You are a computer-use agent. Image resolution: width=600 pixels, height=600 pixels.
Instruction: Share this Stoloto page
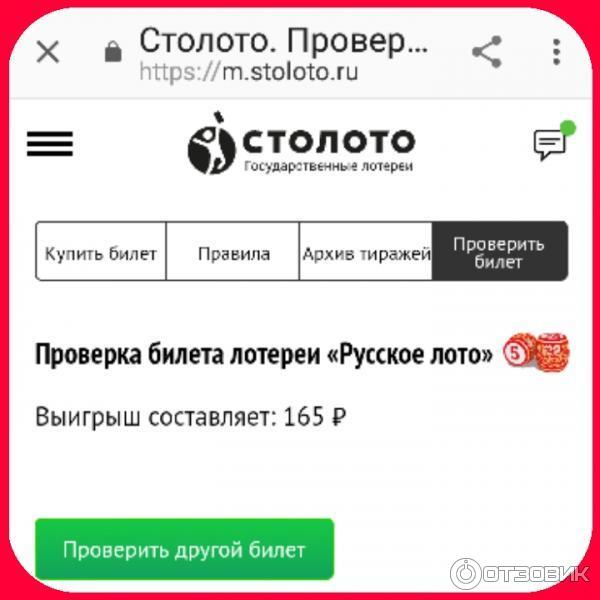[487, 52]
